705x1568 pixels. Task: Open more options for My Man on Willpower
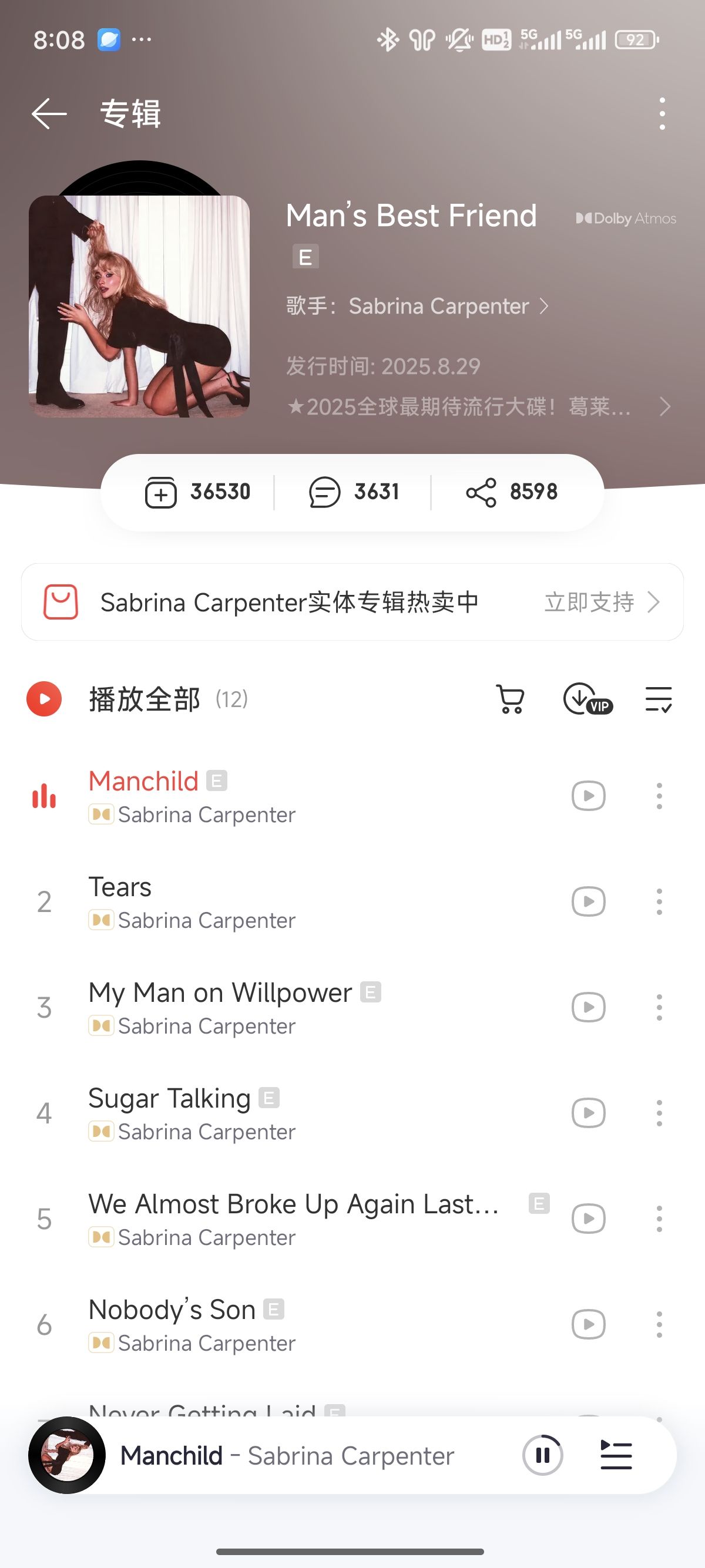(659, 1007)
